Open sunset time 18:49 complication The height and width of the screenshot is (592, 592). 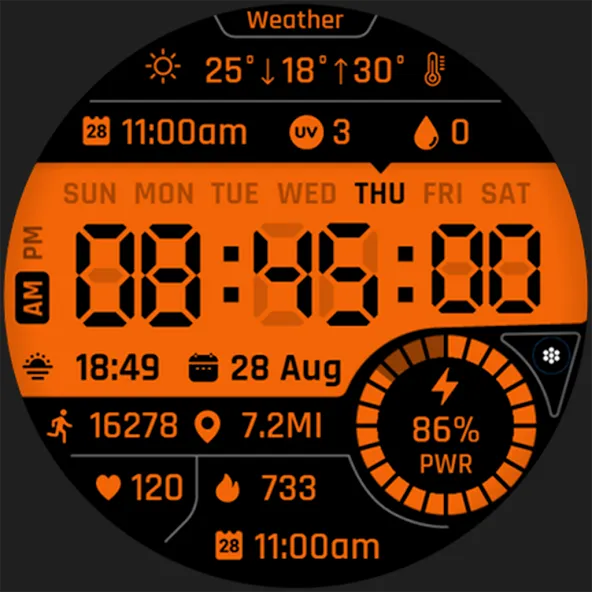pos(91,367)
